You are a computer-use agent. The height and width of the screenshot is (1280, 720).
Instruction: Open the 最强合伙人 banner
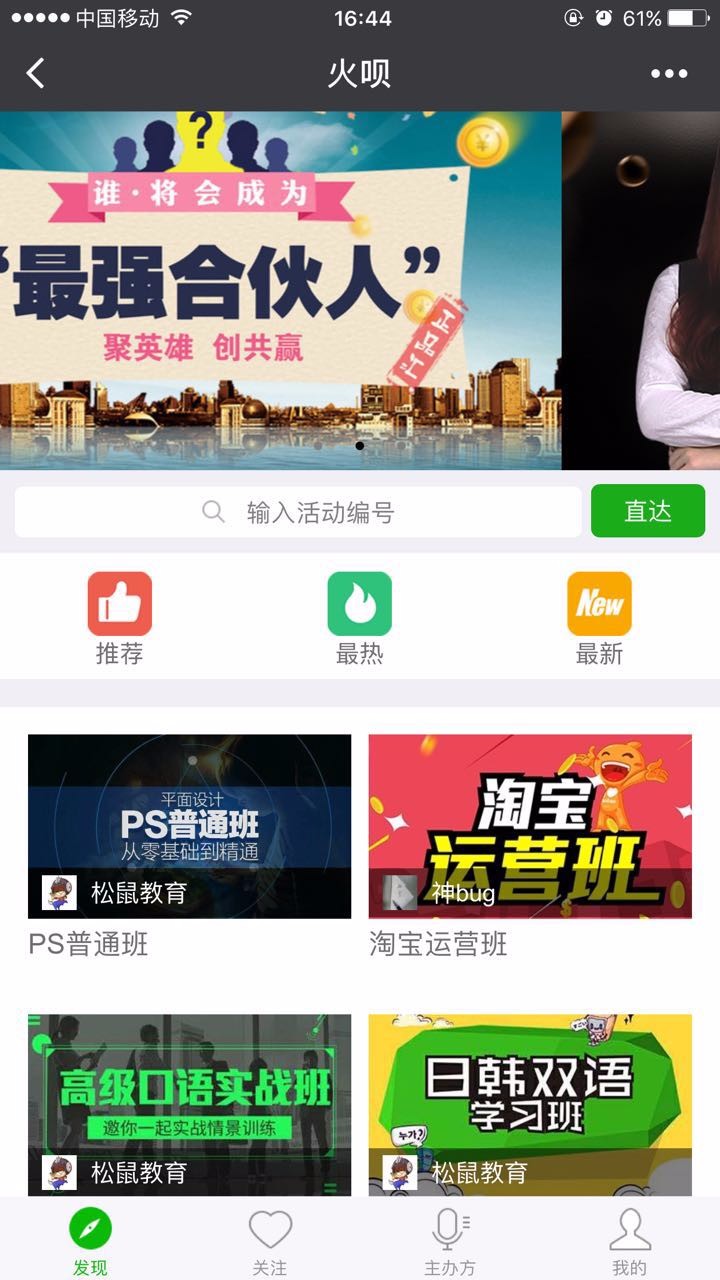(280, 290)
